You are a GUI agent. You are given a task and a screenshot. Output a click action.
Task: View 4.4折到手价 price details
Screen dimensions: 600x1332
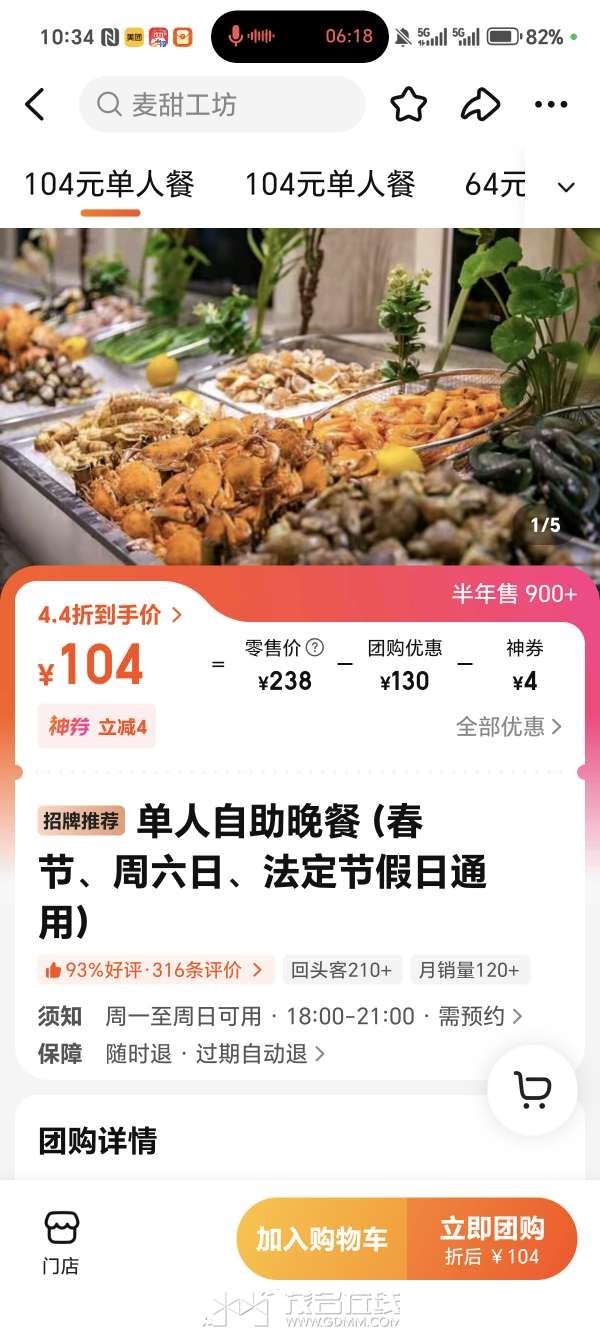pyautogui.click(x=110, y=615)
